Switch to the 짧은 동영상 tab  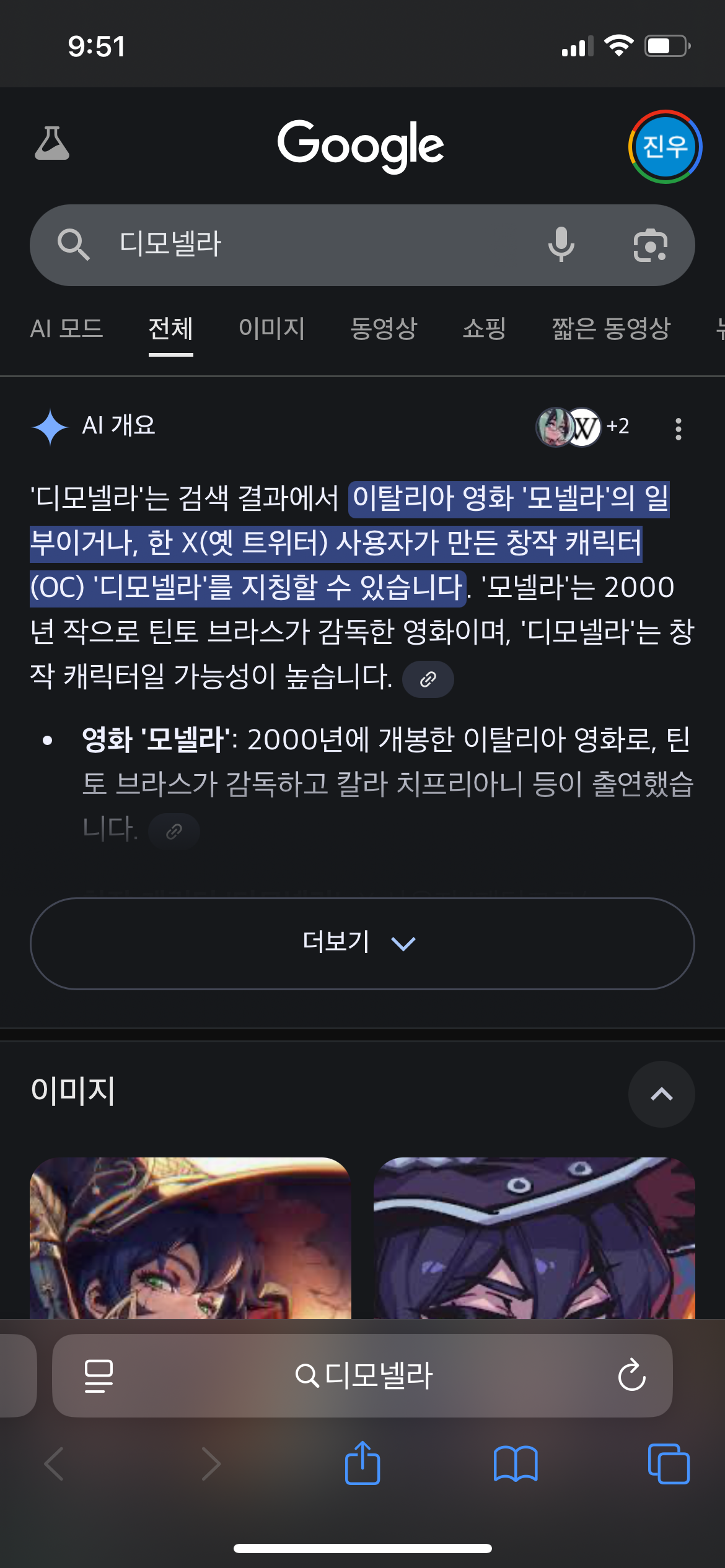coord(611,328)
